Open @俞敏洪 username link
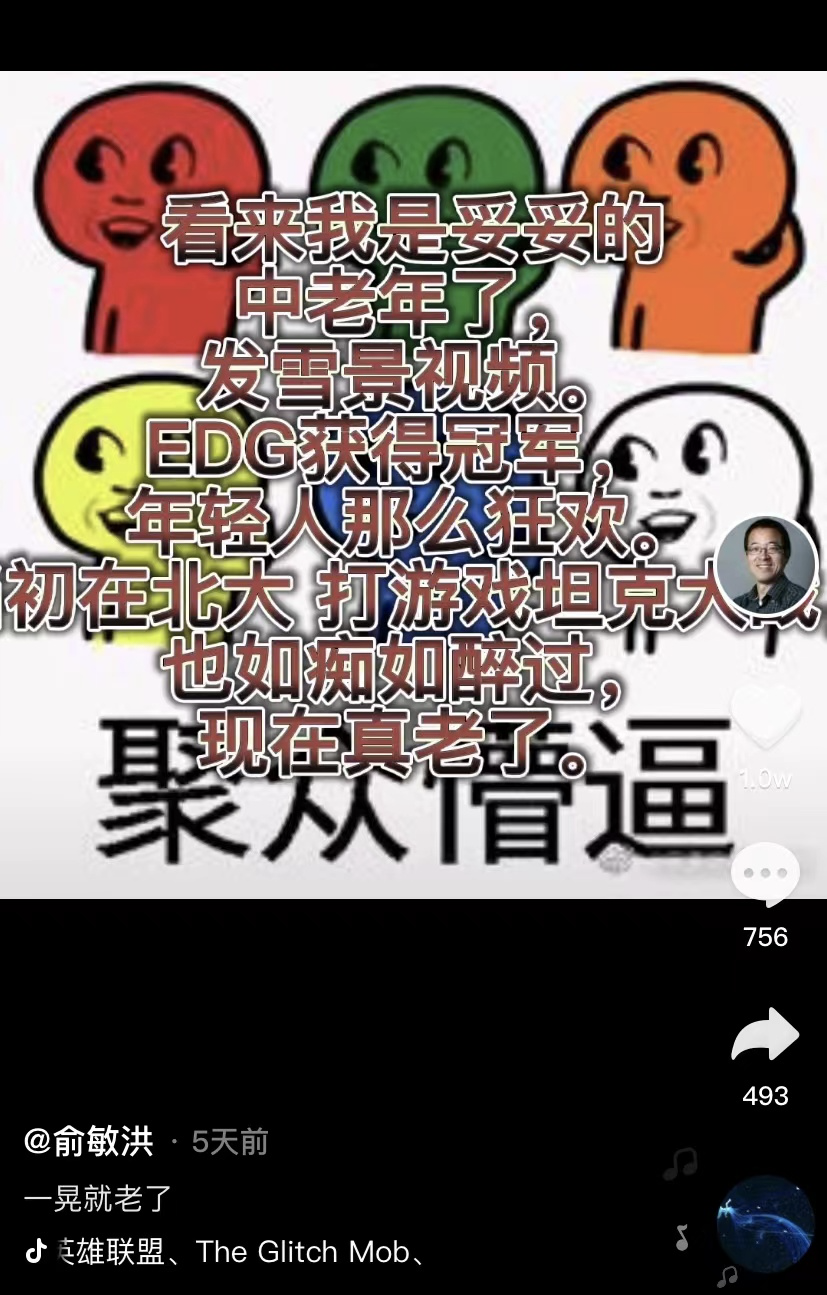This screenshot has height=1295, width=827. pyautogui.click(x=89, y=1142)
